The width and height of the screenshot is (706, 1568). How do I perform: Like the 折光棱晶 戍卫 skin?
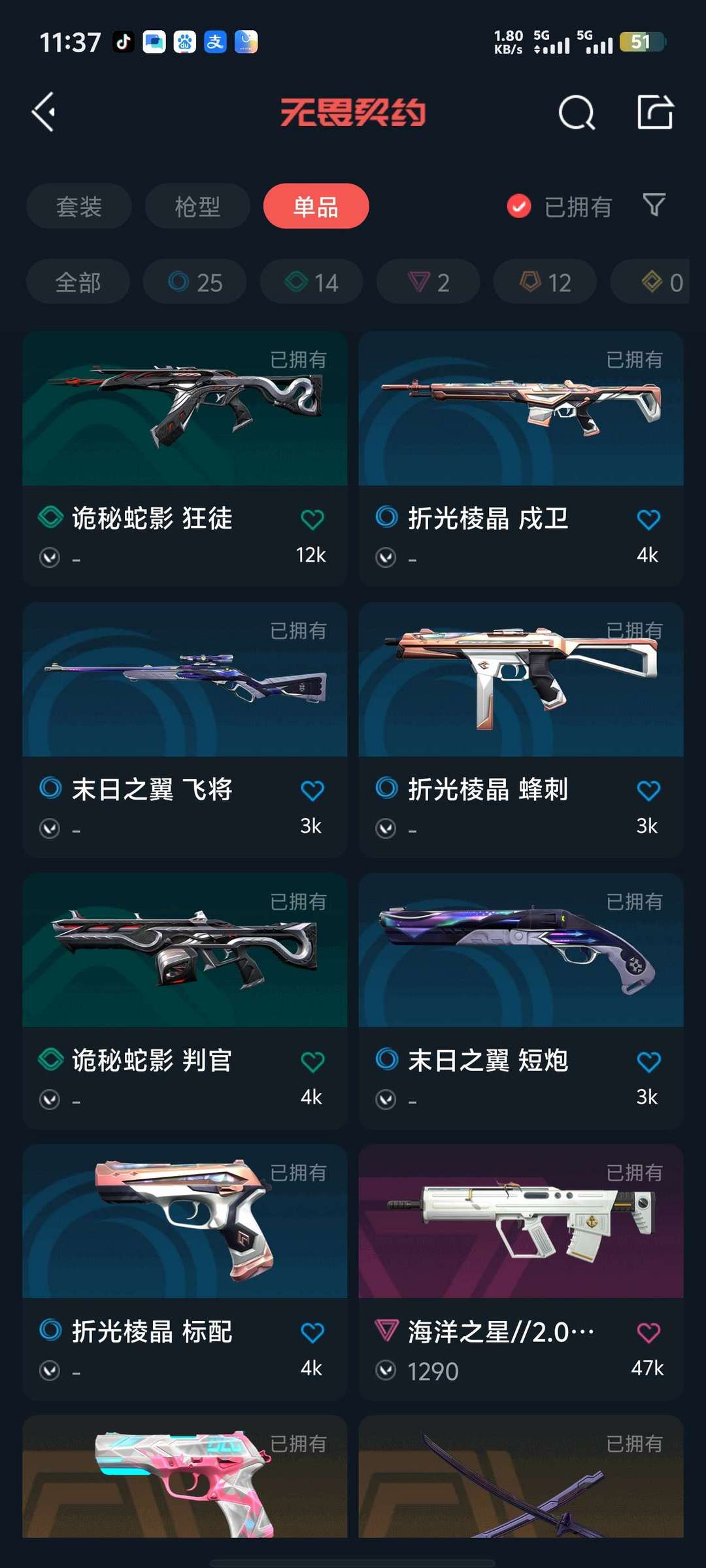(x=648, y=520)
